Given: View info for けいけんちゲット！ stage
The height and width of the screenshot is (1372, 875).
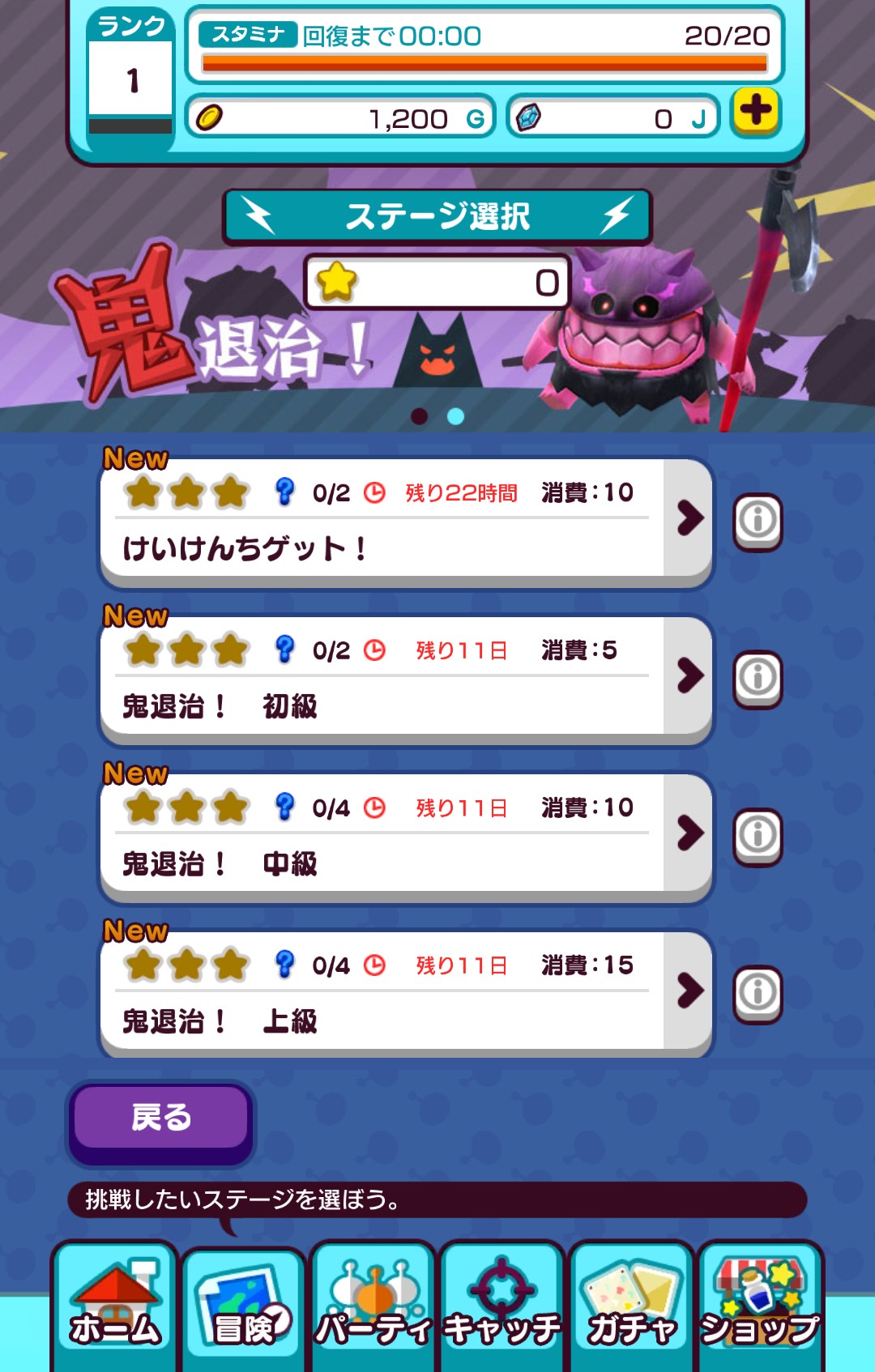Looking at the screenshot, I should (758, 520).
